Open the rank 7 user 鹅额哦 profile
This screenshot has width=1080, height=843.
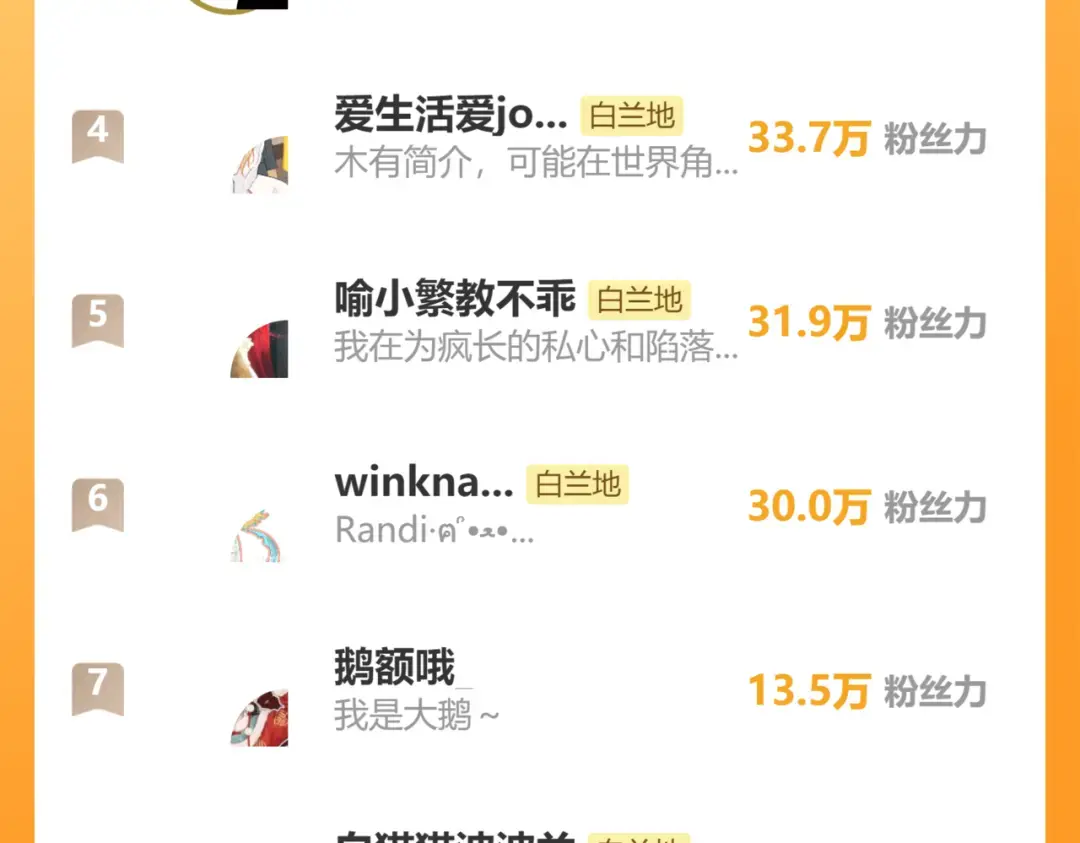coord(394,667)
